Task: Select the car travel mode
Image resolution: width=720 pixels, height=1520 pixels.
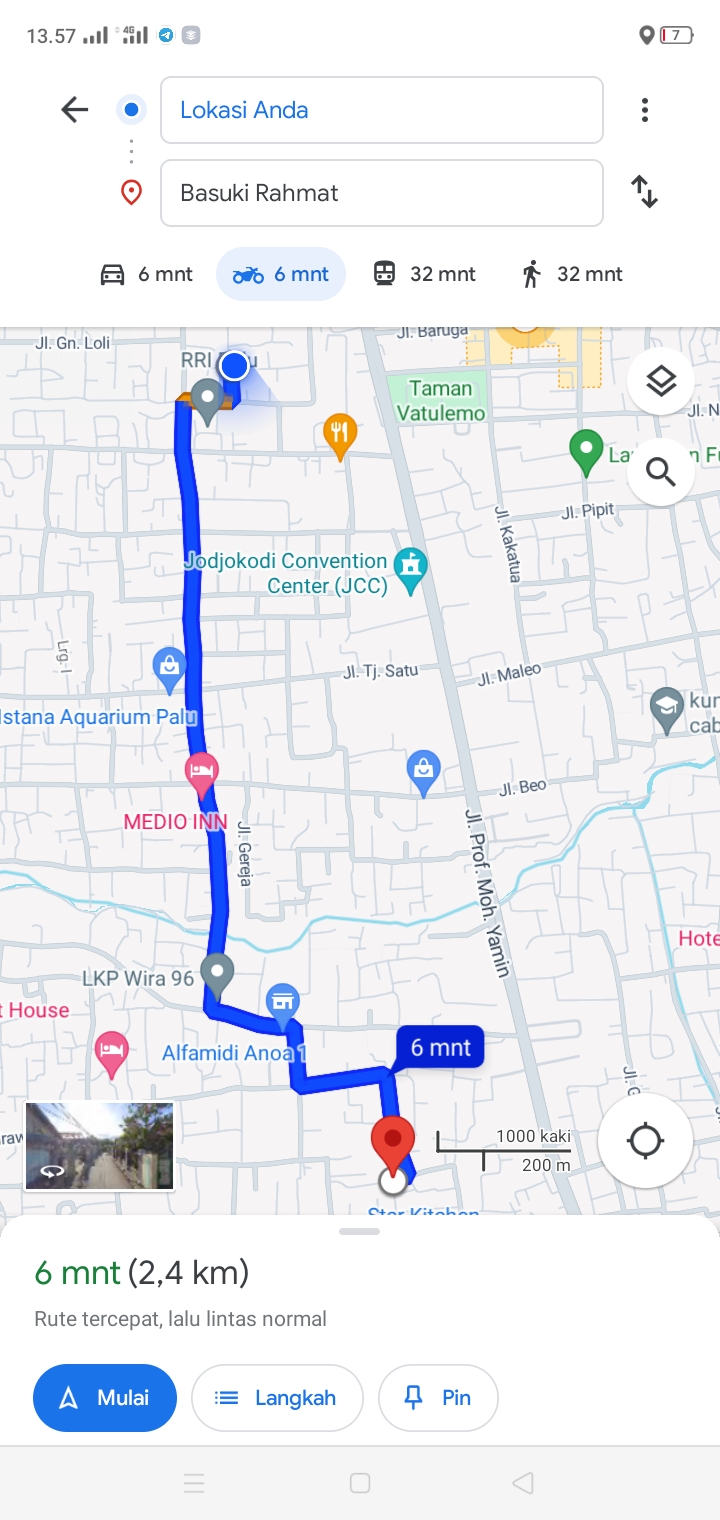Action: 146,274
